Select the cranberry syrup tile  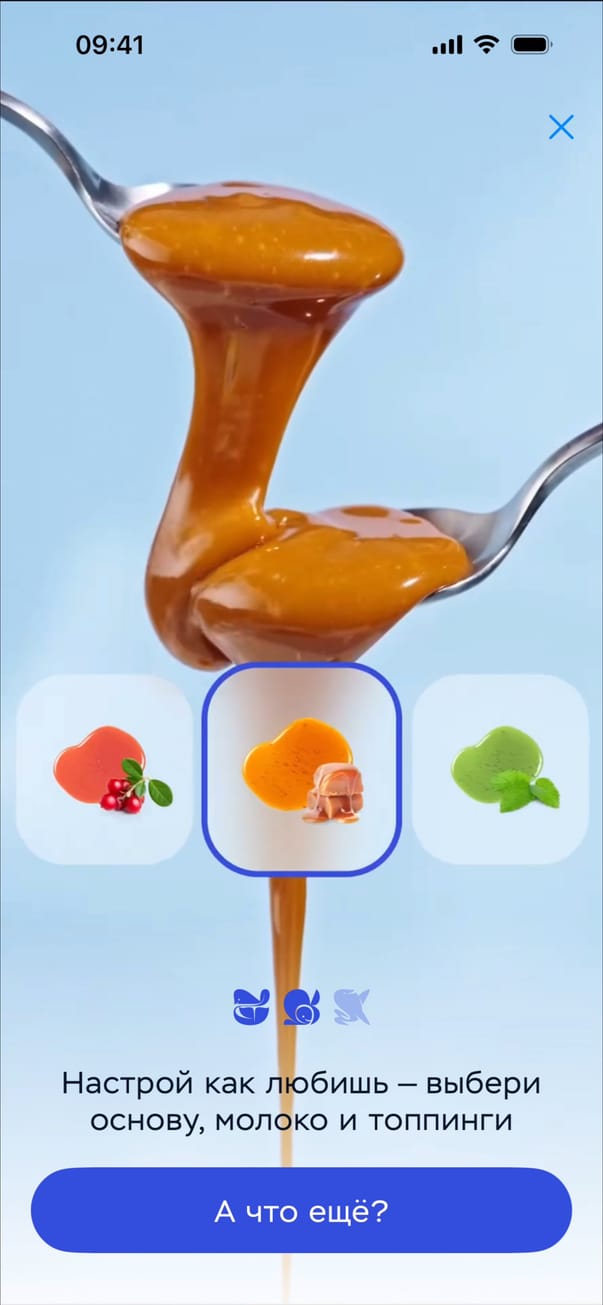coord(105,768)
